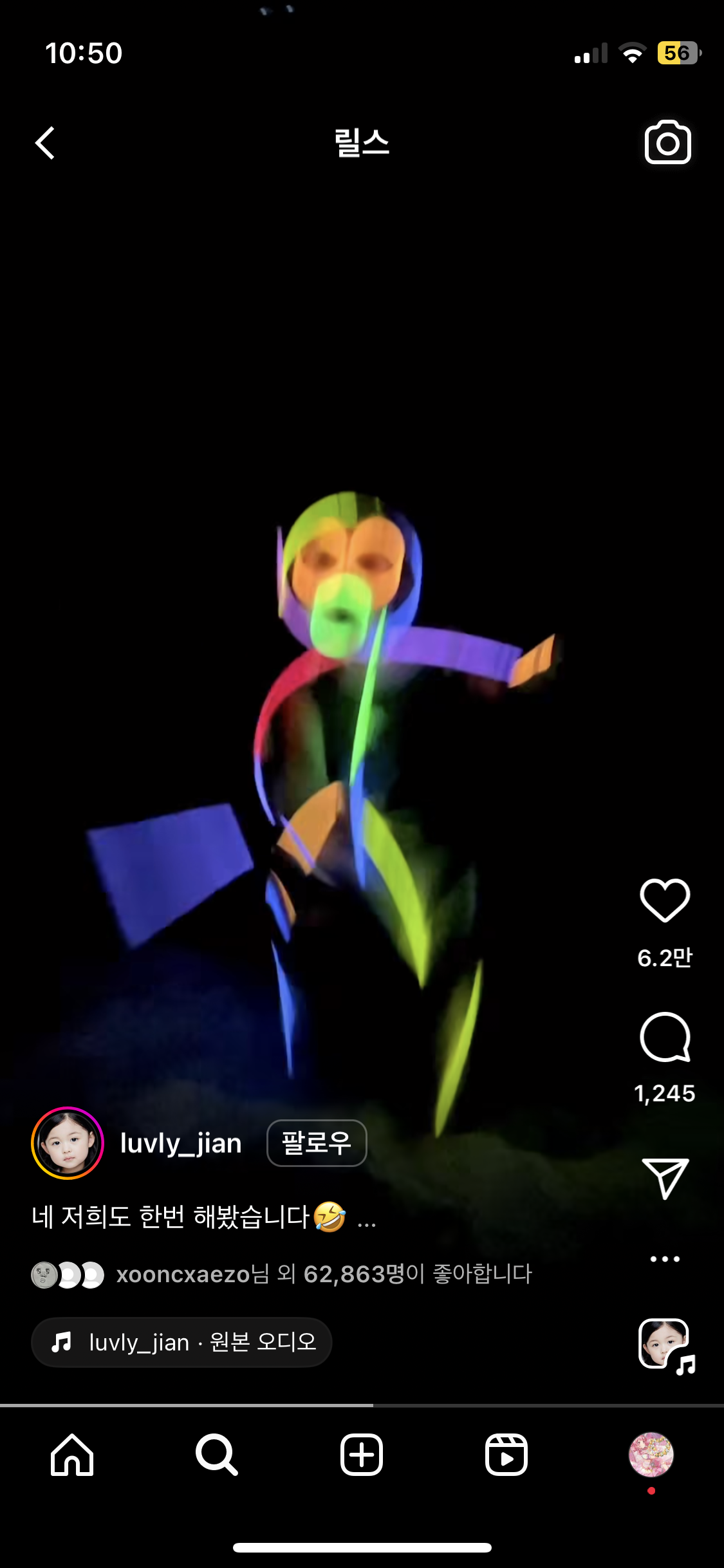The width and height of the screenshot is (724, 1568).
Task: Share this reel via the paper plane icon
Action: (665, 1178)
